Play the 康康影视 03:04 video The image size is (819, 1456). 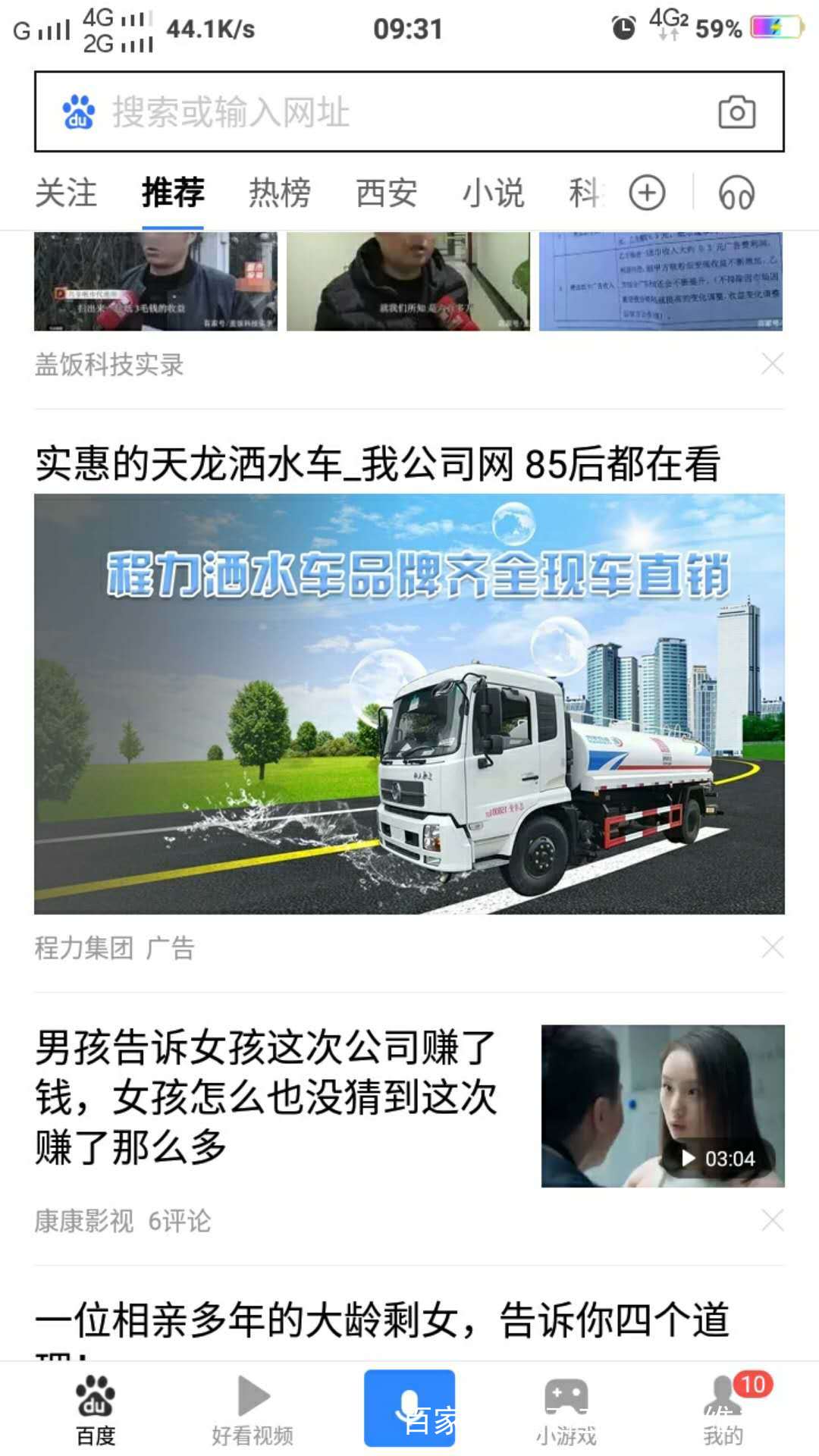[662, 1106]
